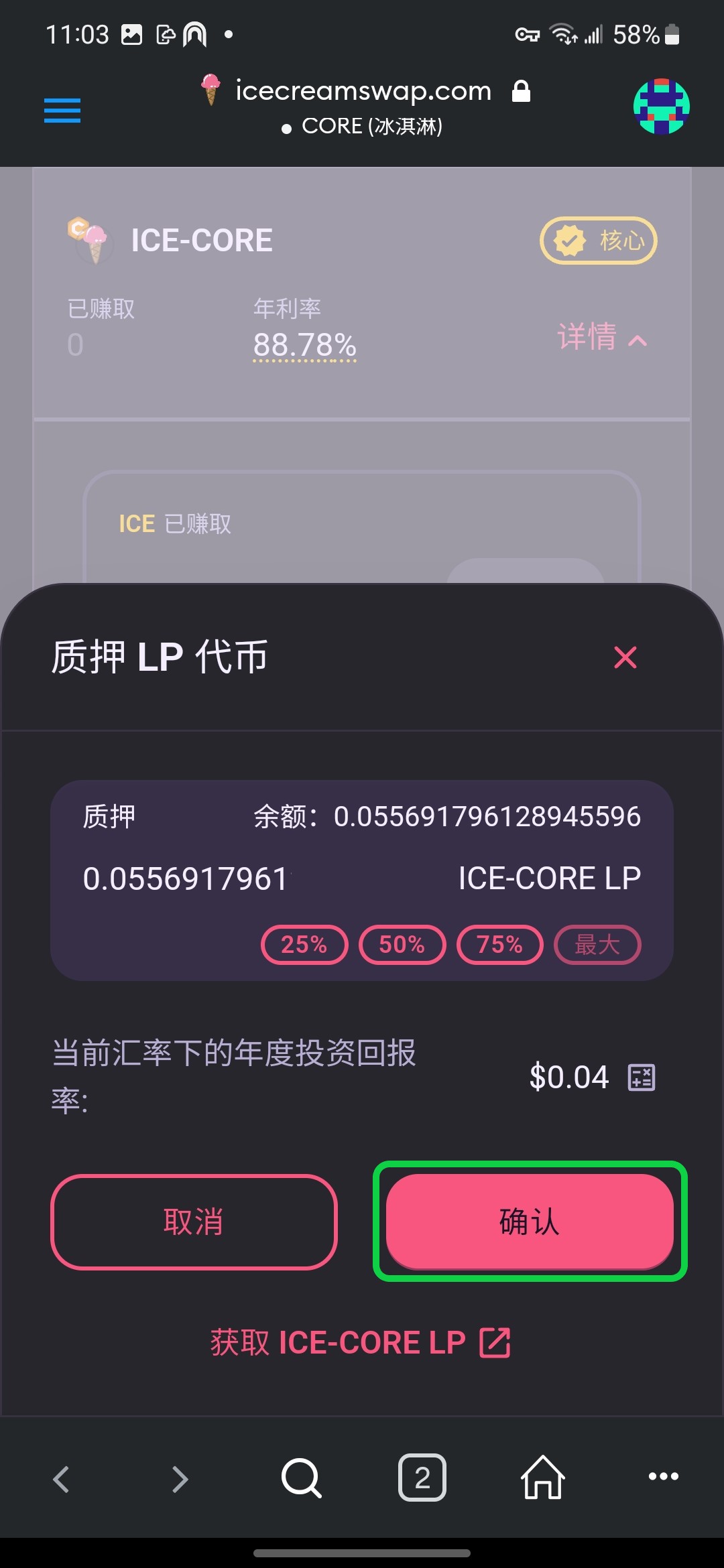This screenshot has height=1568, width=724.
Task: Select the 50% amount chip
Action: (x=402, y=945)
